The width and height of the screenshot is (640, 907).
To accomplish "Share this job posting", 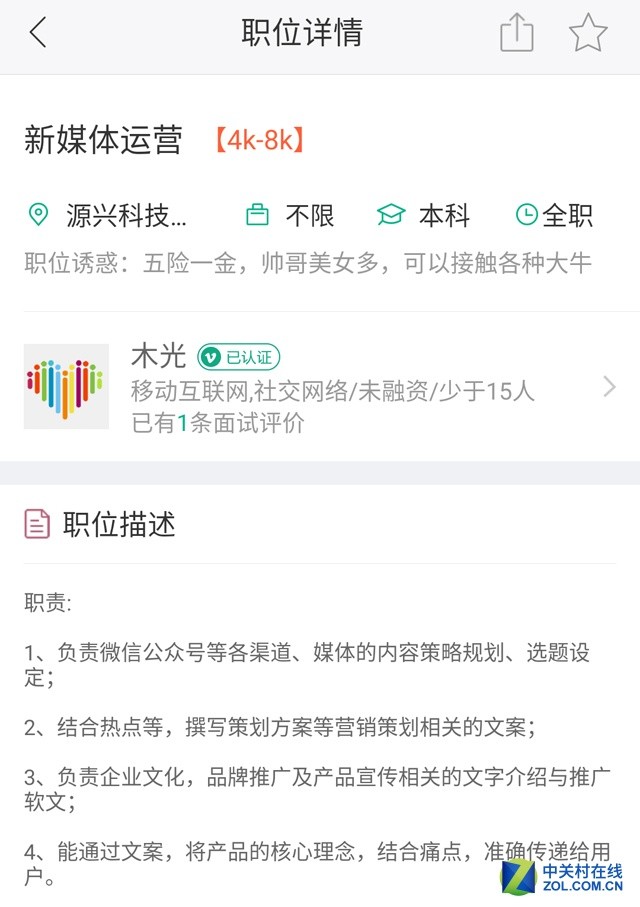I will coord(516,33).
